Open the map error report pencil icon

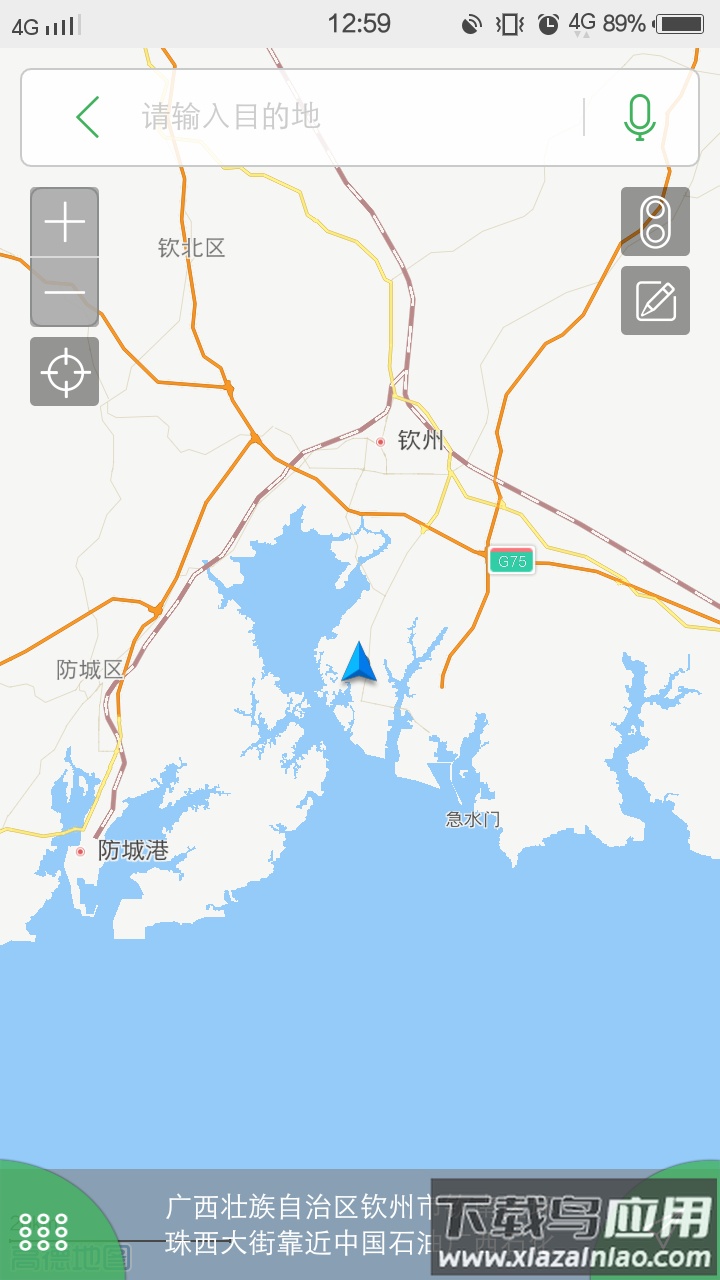click(655, 301)
